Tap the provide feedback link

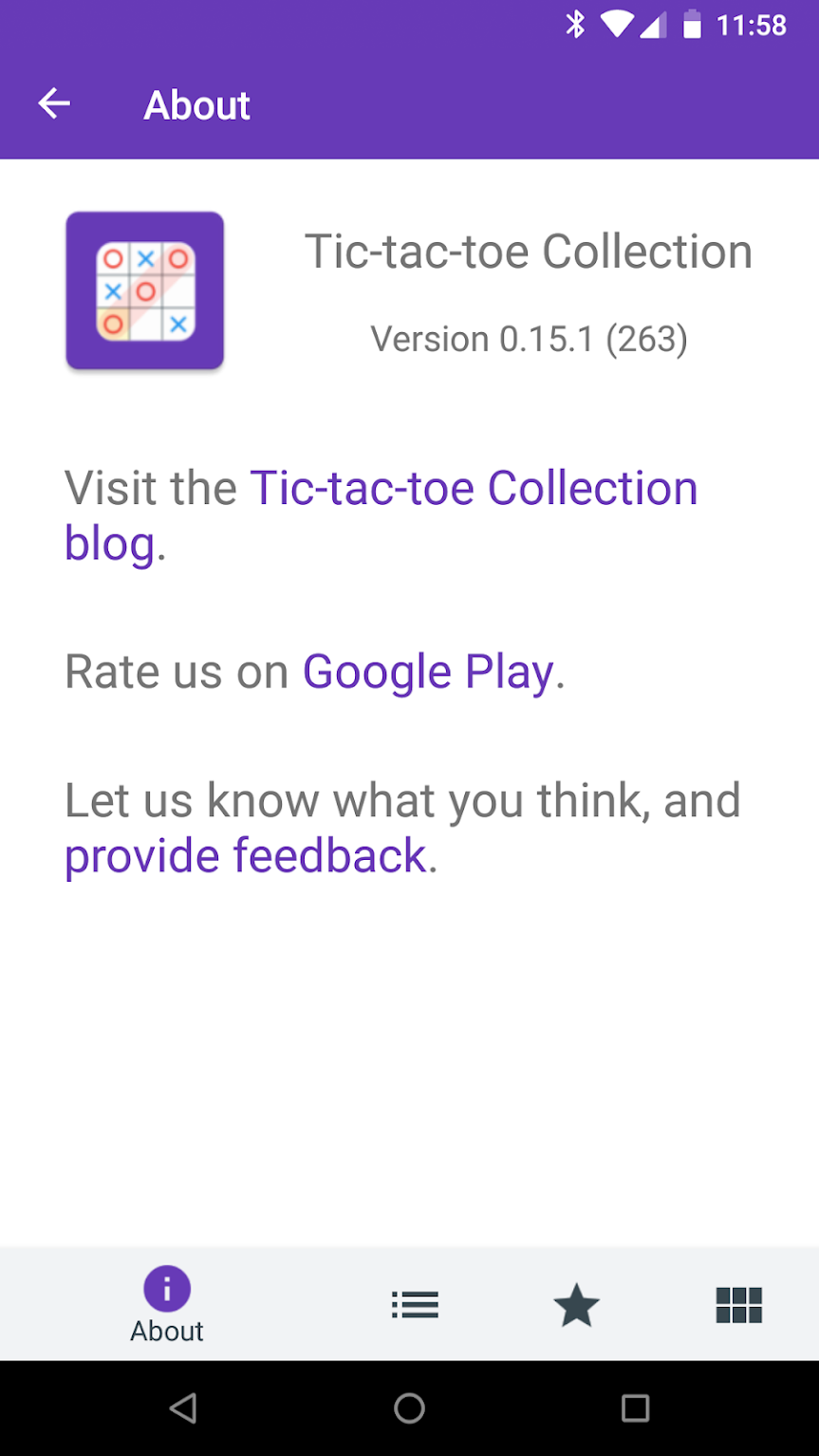coord(246,855)
